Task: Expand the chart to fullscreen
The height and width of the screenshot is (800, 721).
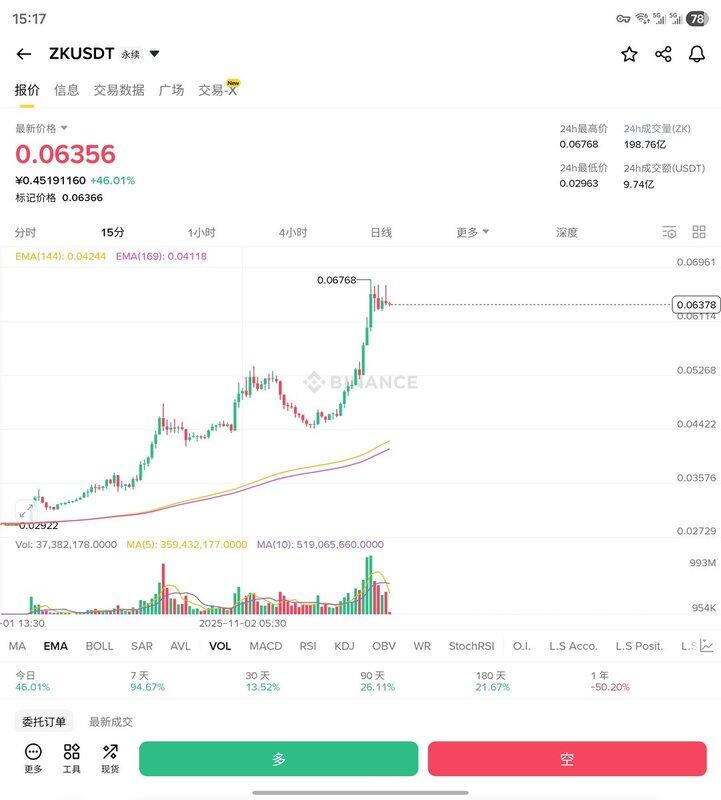Action: coord(26,510)
